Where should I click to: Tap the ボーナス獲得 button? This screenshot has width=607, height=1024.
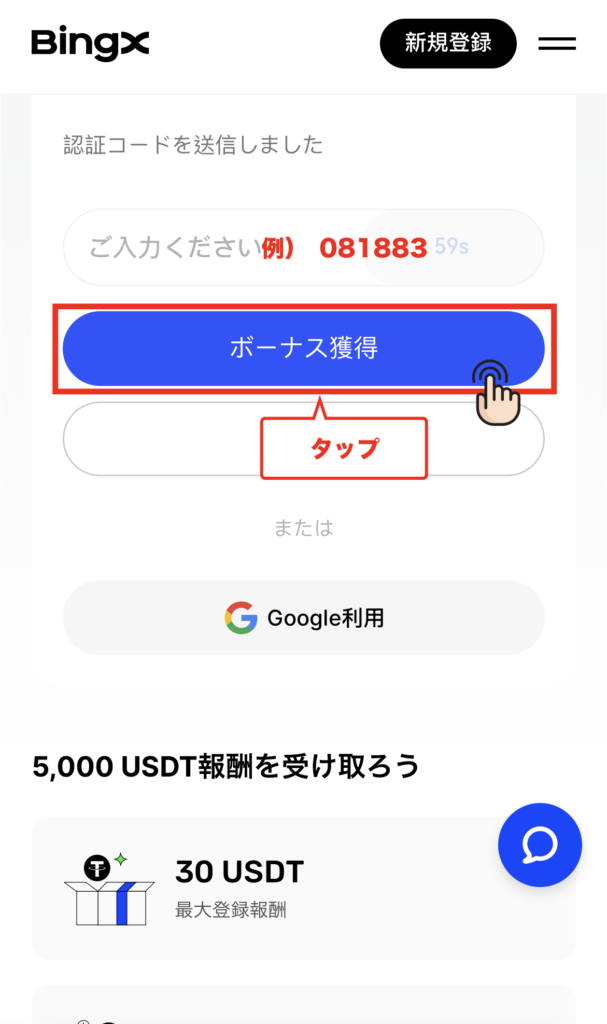click(303, 348)
